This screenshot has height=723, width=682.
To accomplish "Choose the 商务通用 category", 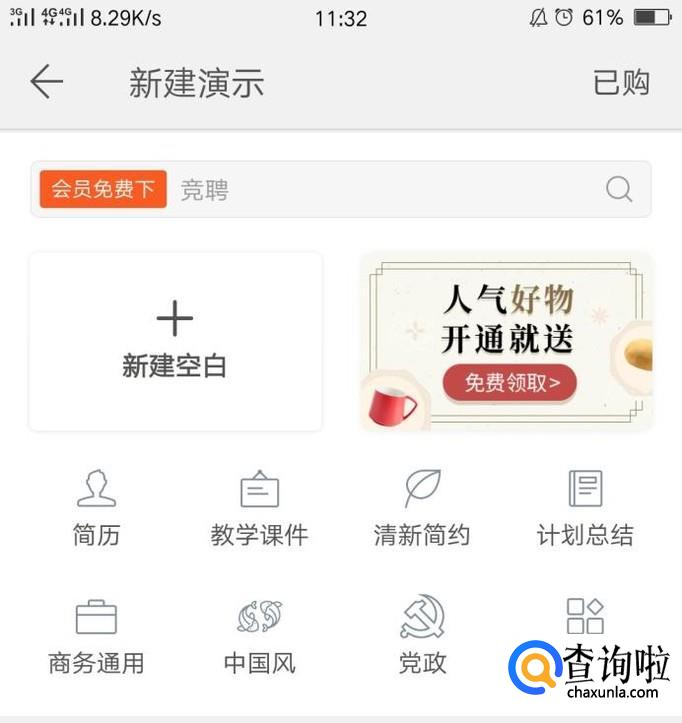I will (97, 637).
